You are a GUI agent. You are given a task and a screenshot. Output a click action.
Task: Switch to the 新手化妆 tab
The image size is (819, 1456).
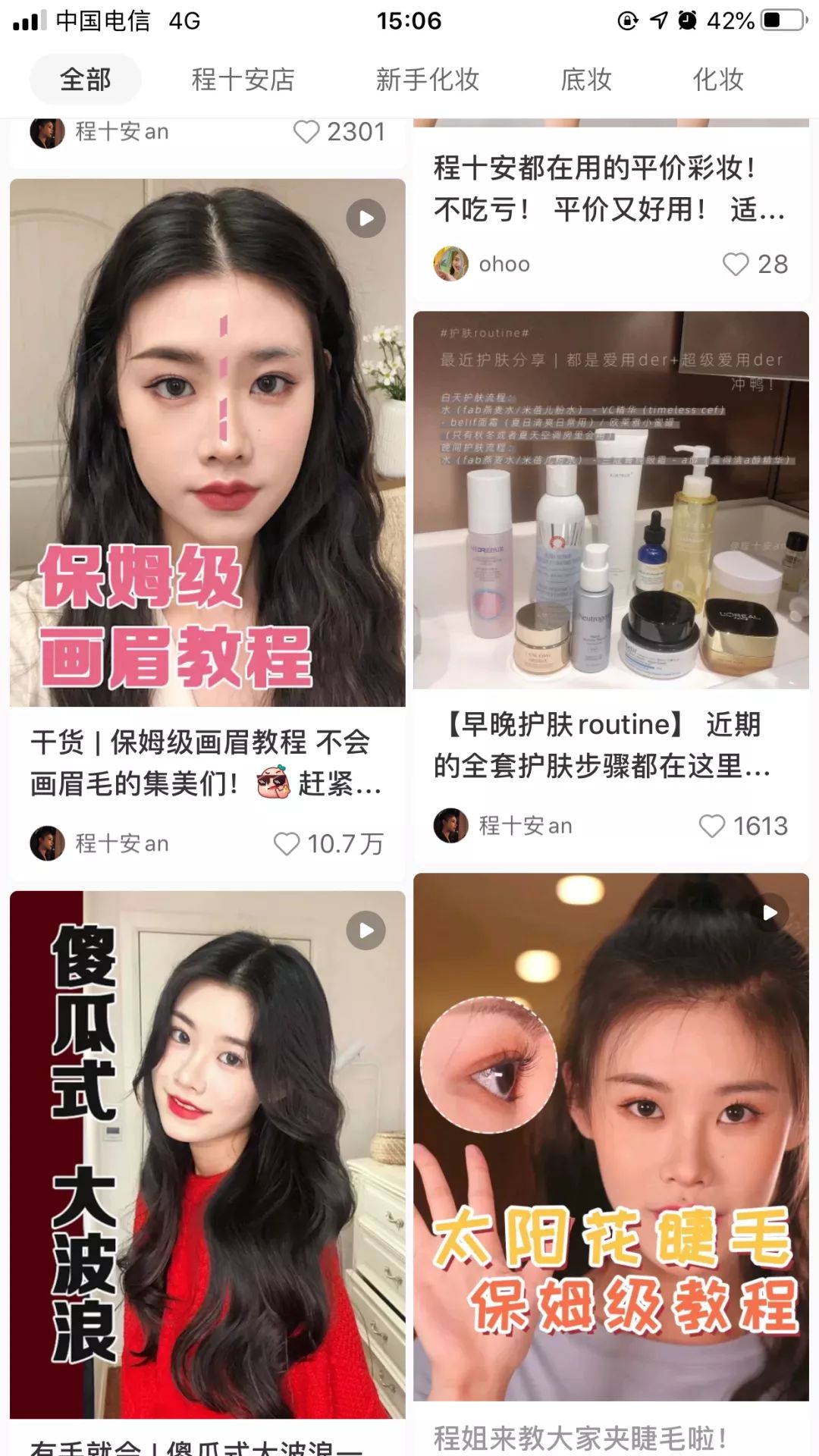[x=427, y=79]
